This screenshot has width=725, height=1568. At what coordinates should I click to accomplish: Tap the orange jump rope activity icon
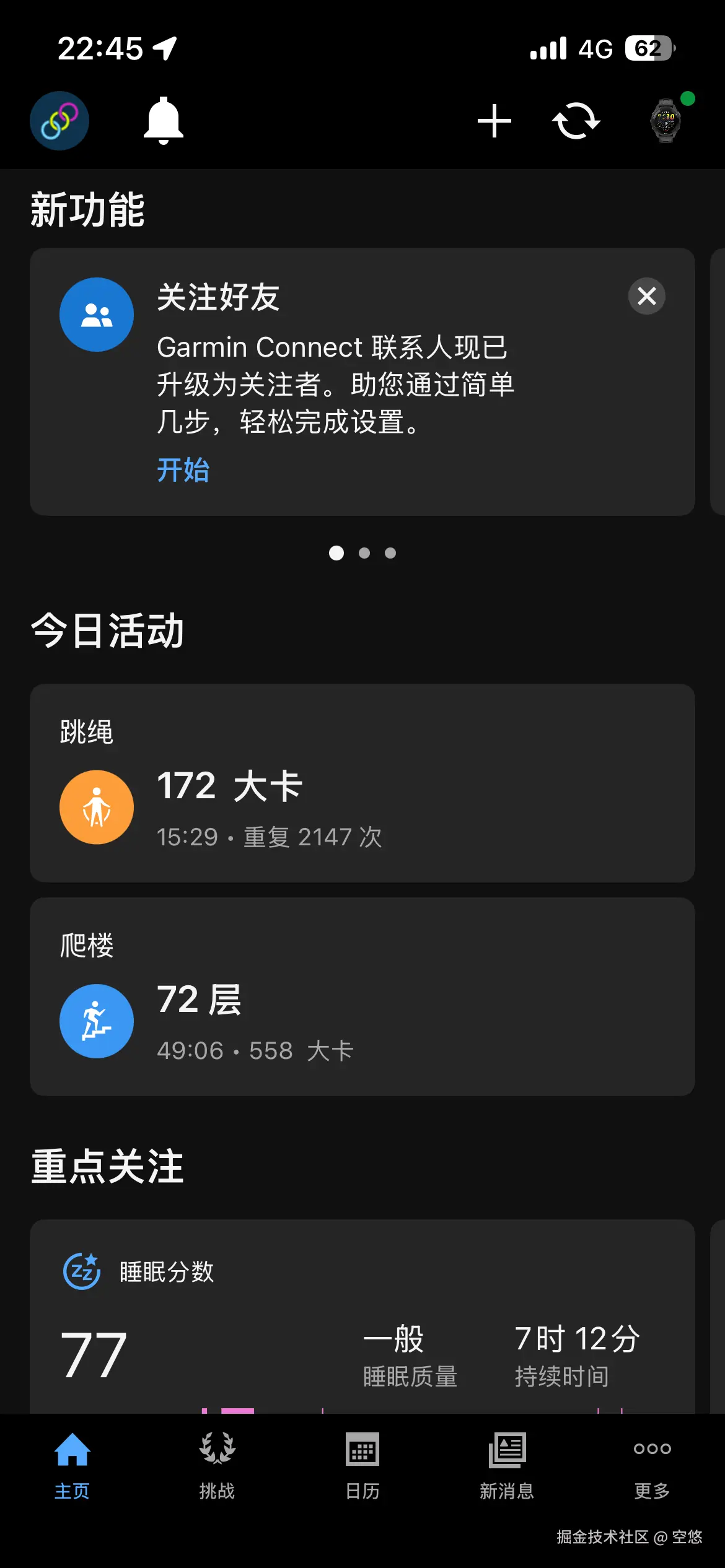pyautogui.click(x=96, y=807)
